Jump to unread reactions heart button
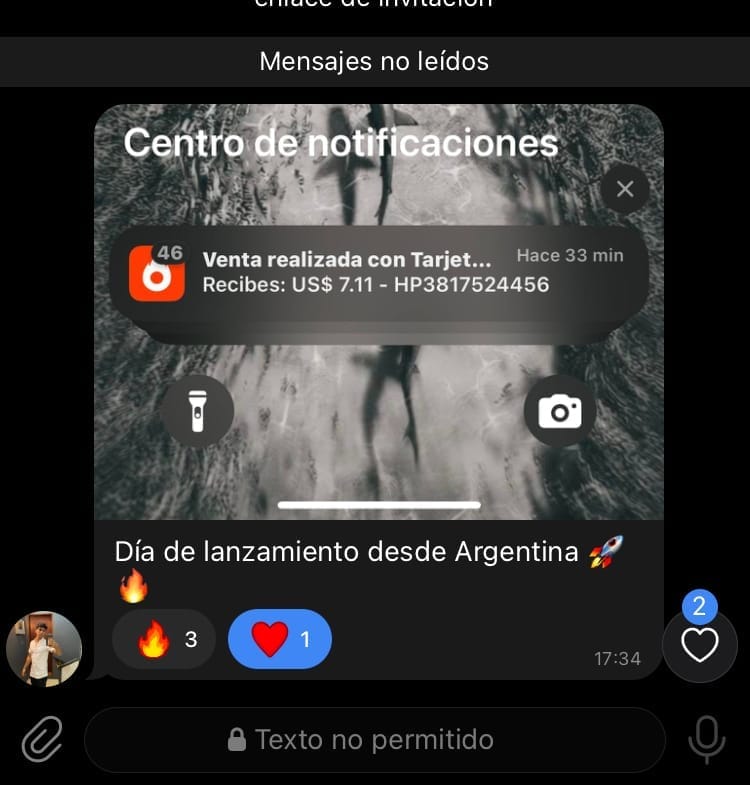Image resolution: width=750 pixels, height=785 pixels. pos(699,646)
